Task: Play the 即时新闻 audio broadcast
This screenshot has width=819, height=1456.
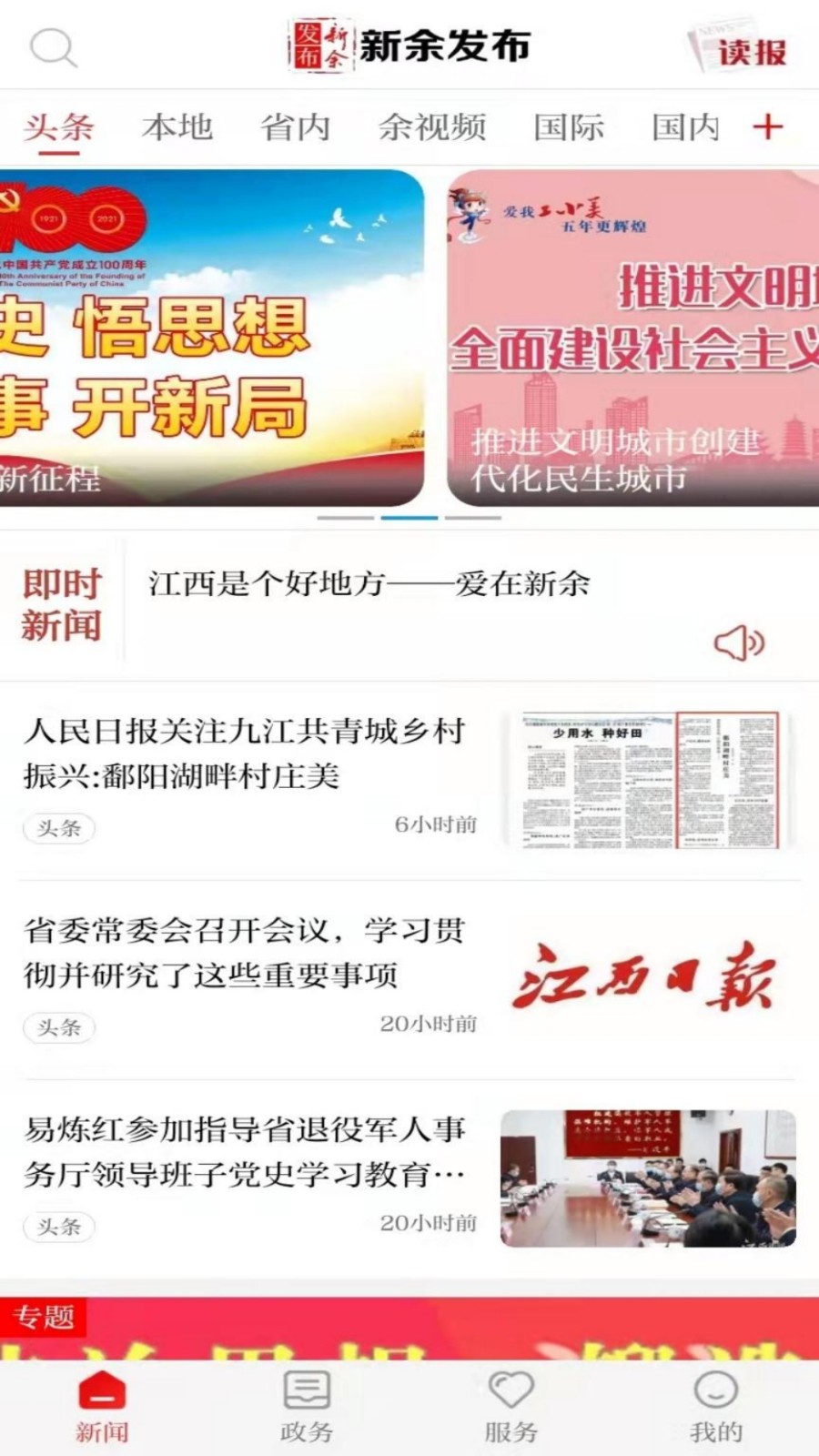Action: (x=741, y=643)
